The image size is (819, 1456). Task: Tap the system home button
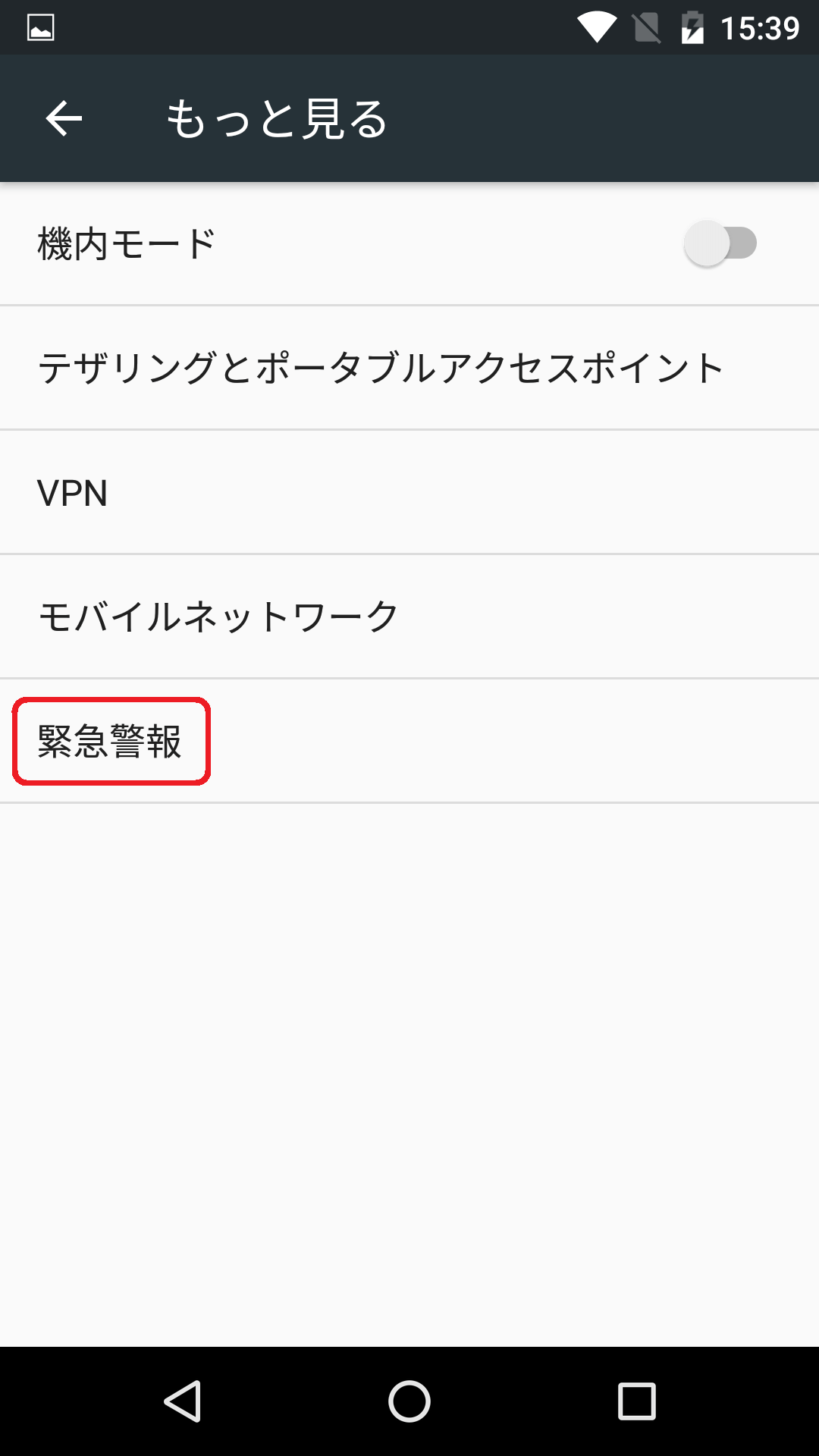pyautogui.click(x=409, y=1401)
